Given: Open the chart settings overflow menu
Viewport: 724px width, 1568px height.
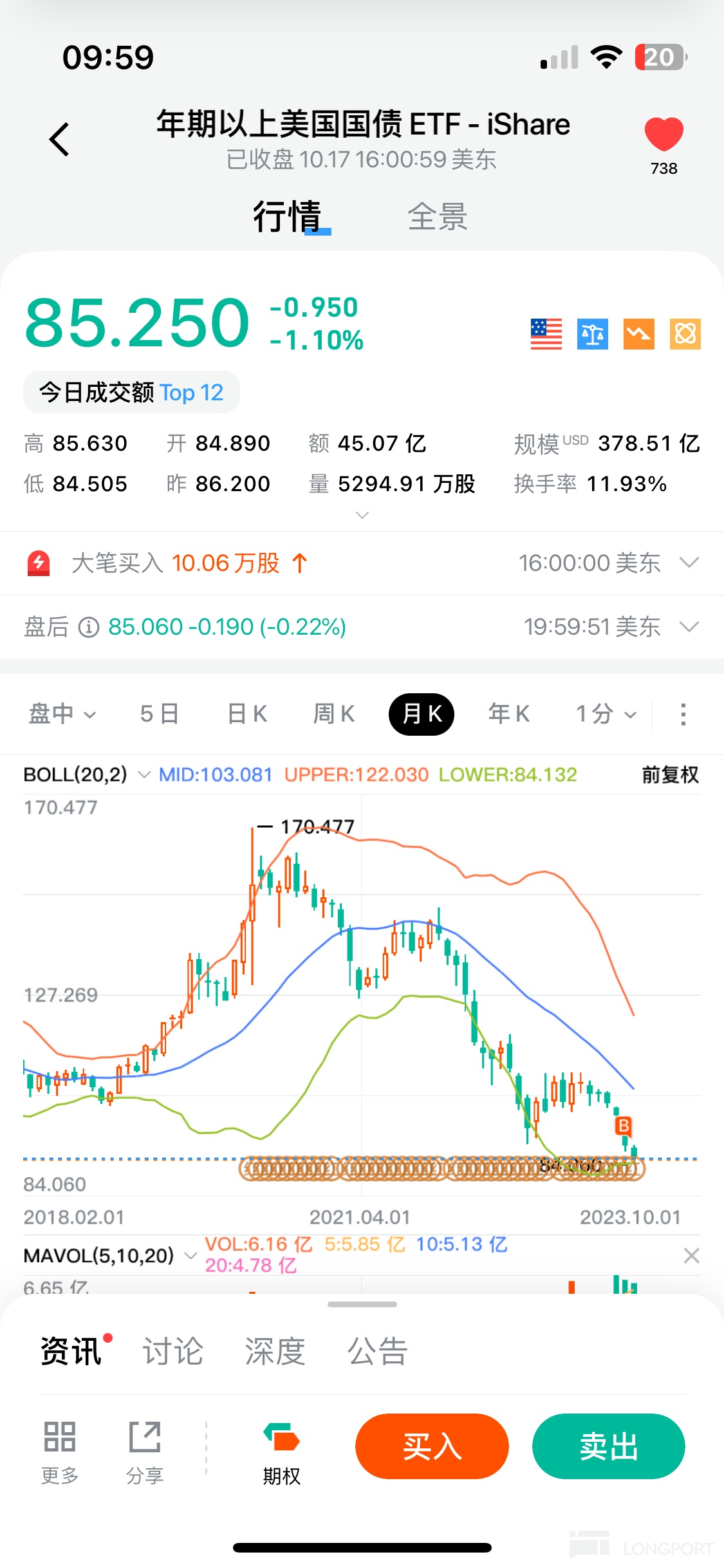Looking at the screenshot, I should coord(683,714).
